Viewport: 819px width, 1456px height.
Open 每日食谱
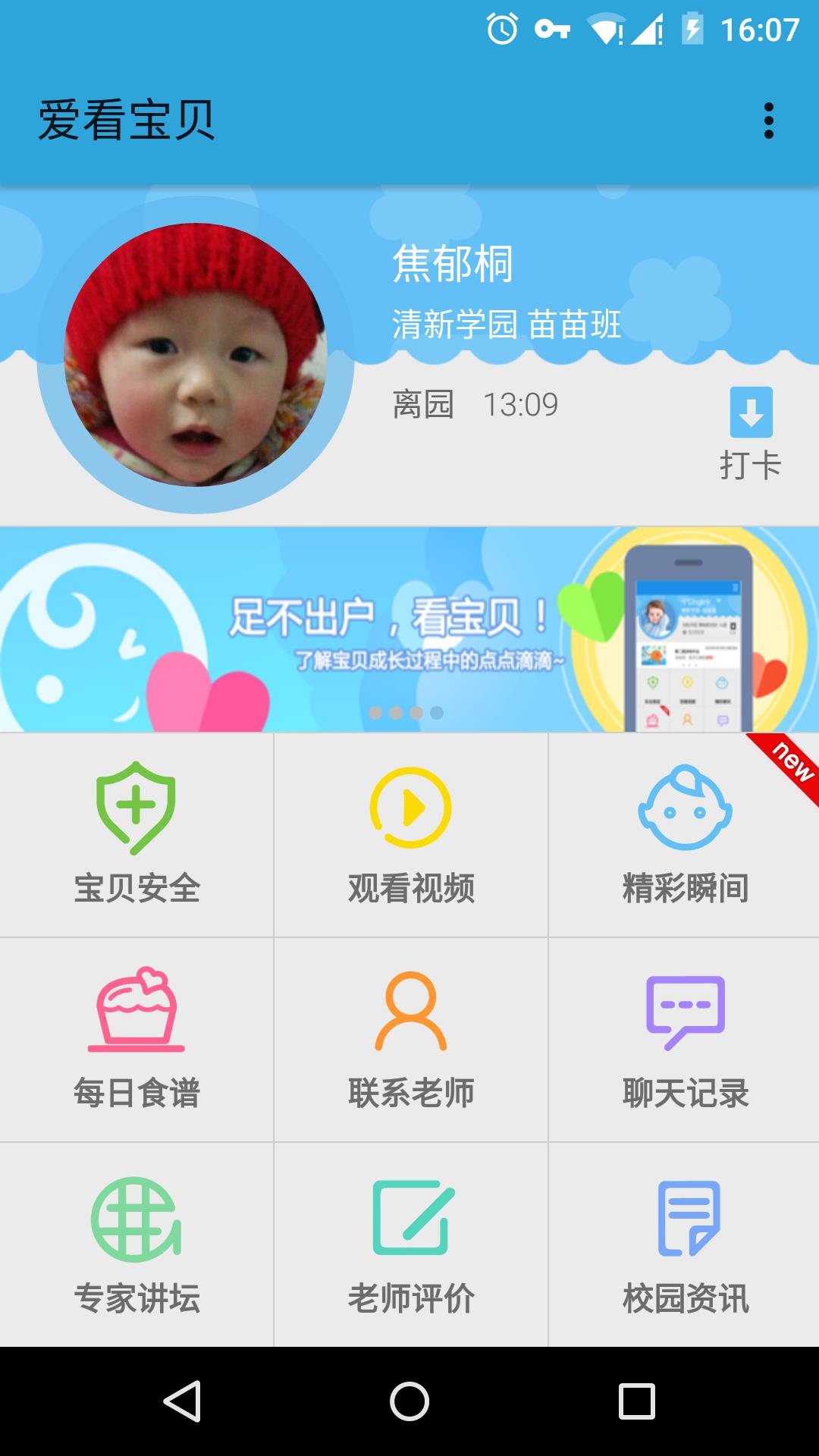point(136,1039)
